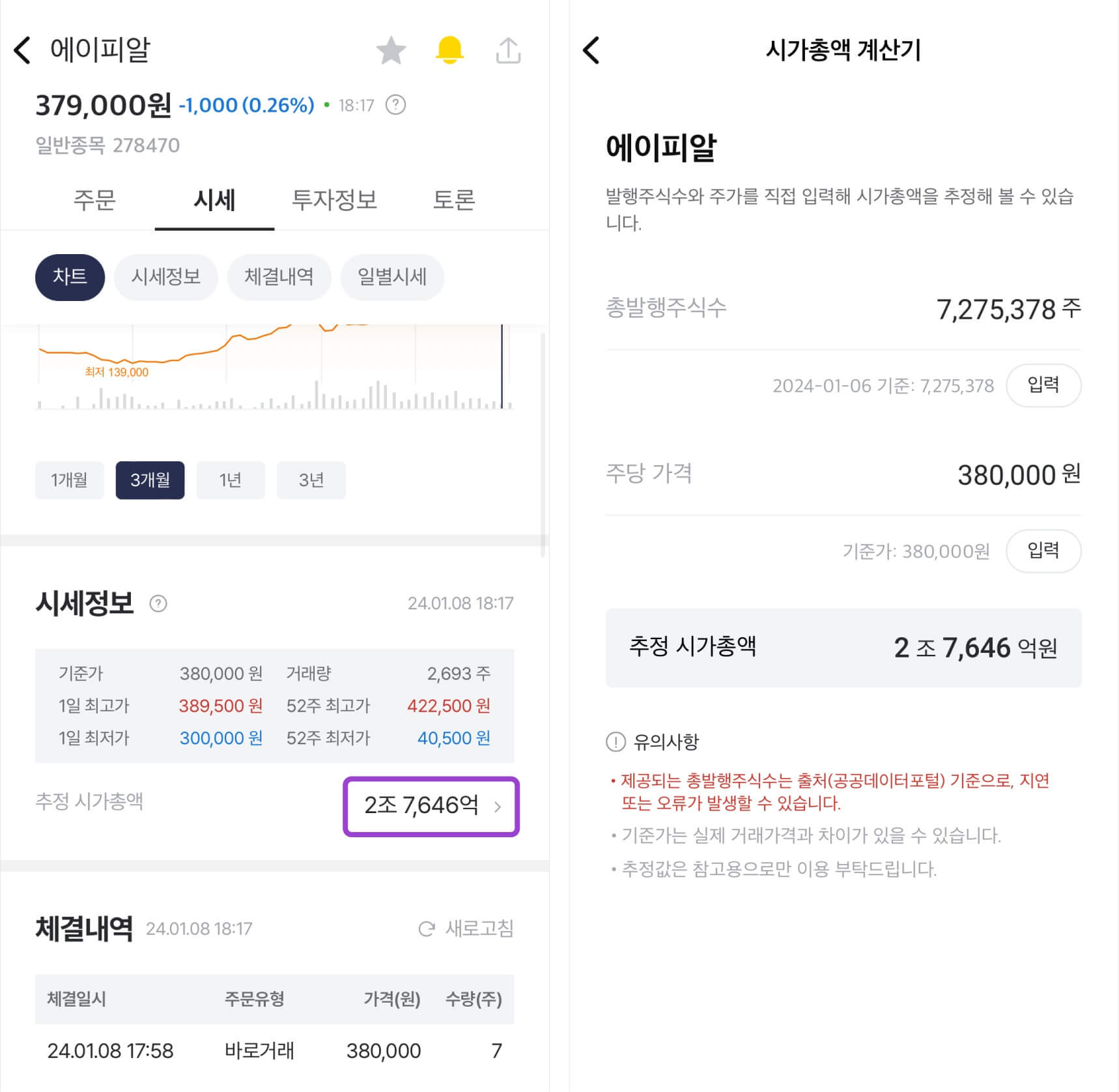This screenshot has height=1092, width=1119.
Task: Open help icon next to 시세정보
Action: (158, 604)
